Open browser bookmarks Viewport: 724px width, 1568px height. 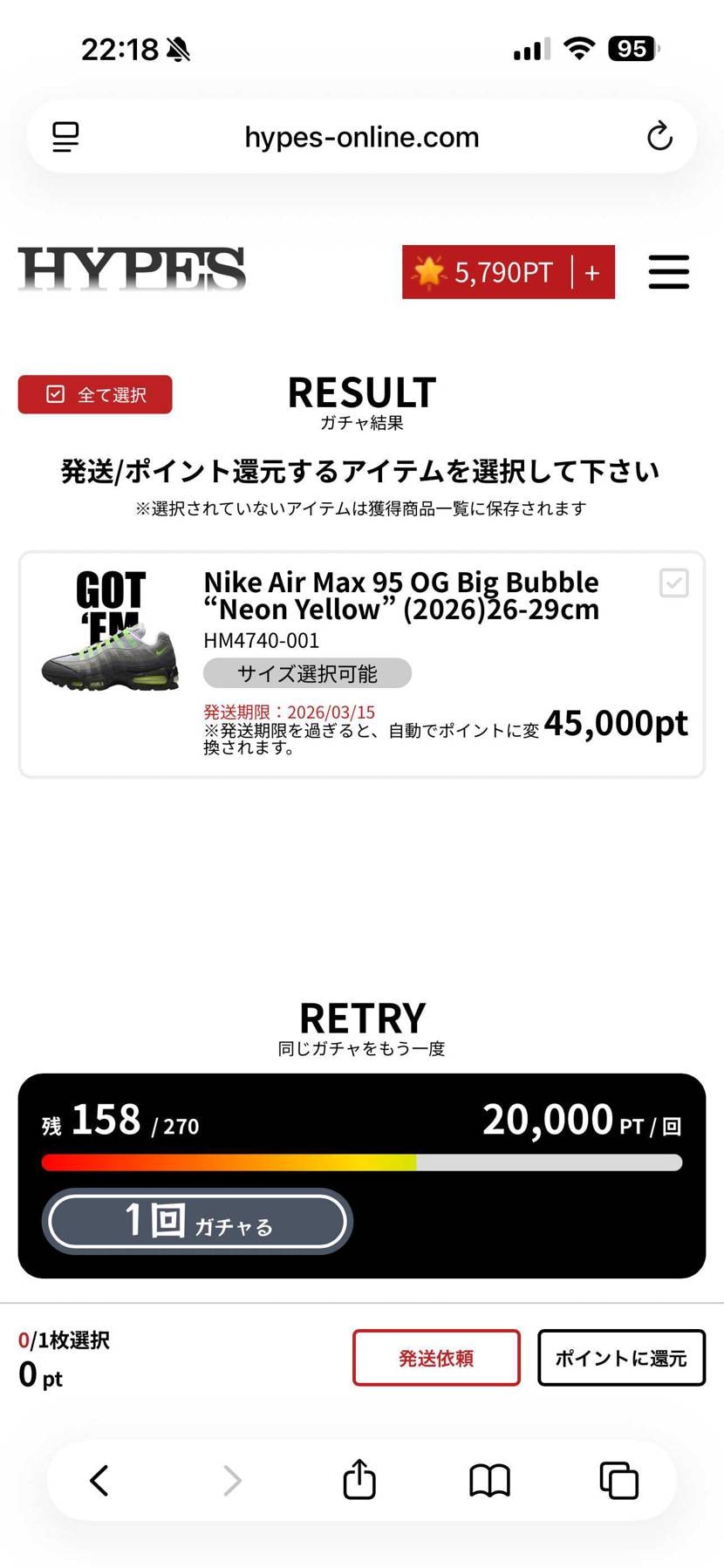[489, 1480]
